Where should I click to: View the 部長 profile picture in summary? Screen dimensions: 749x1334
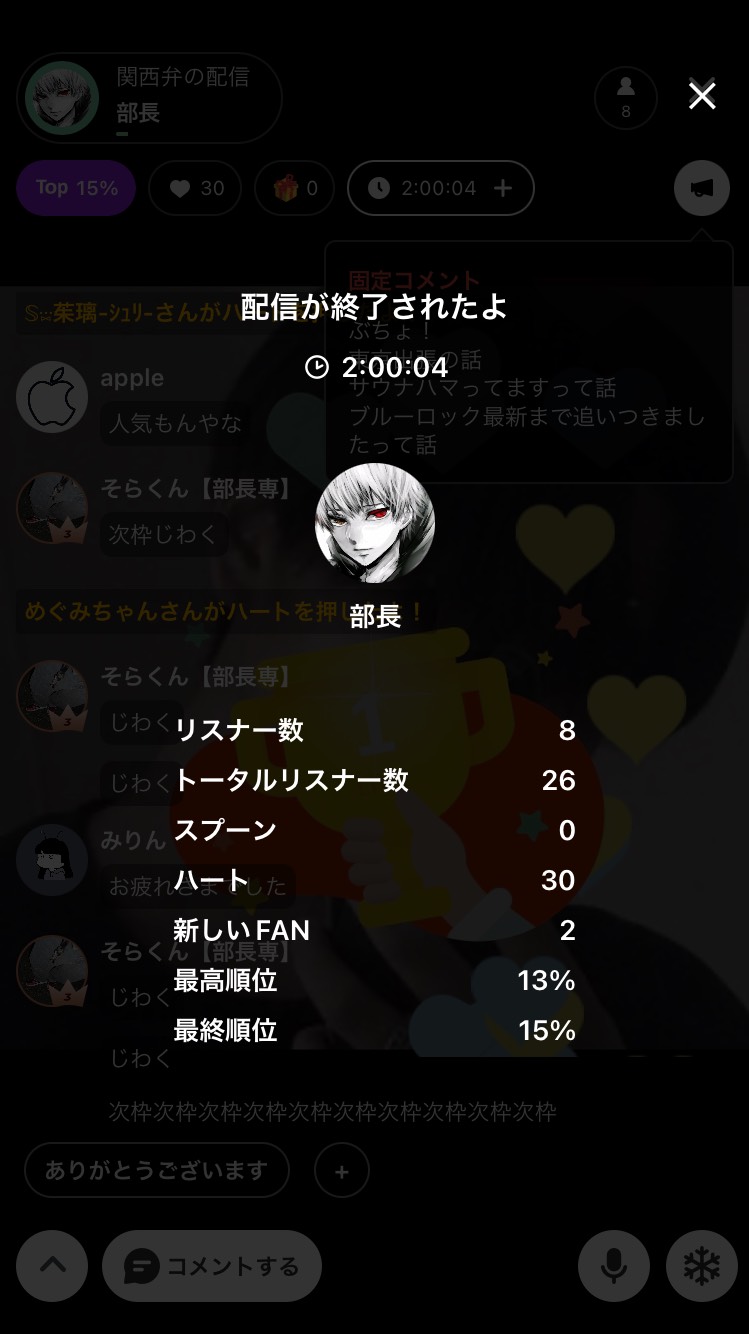[x=375, y=523]
